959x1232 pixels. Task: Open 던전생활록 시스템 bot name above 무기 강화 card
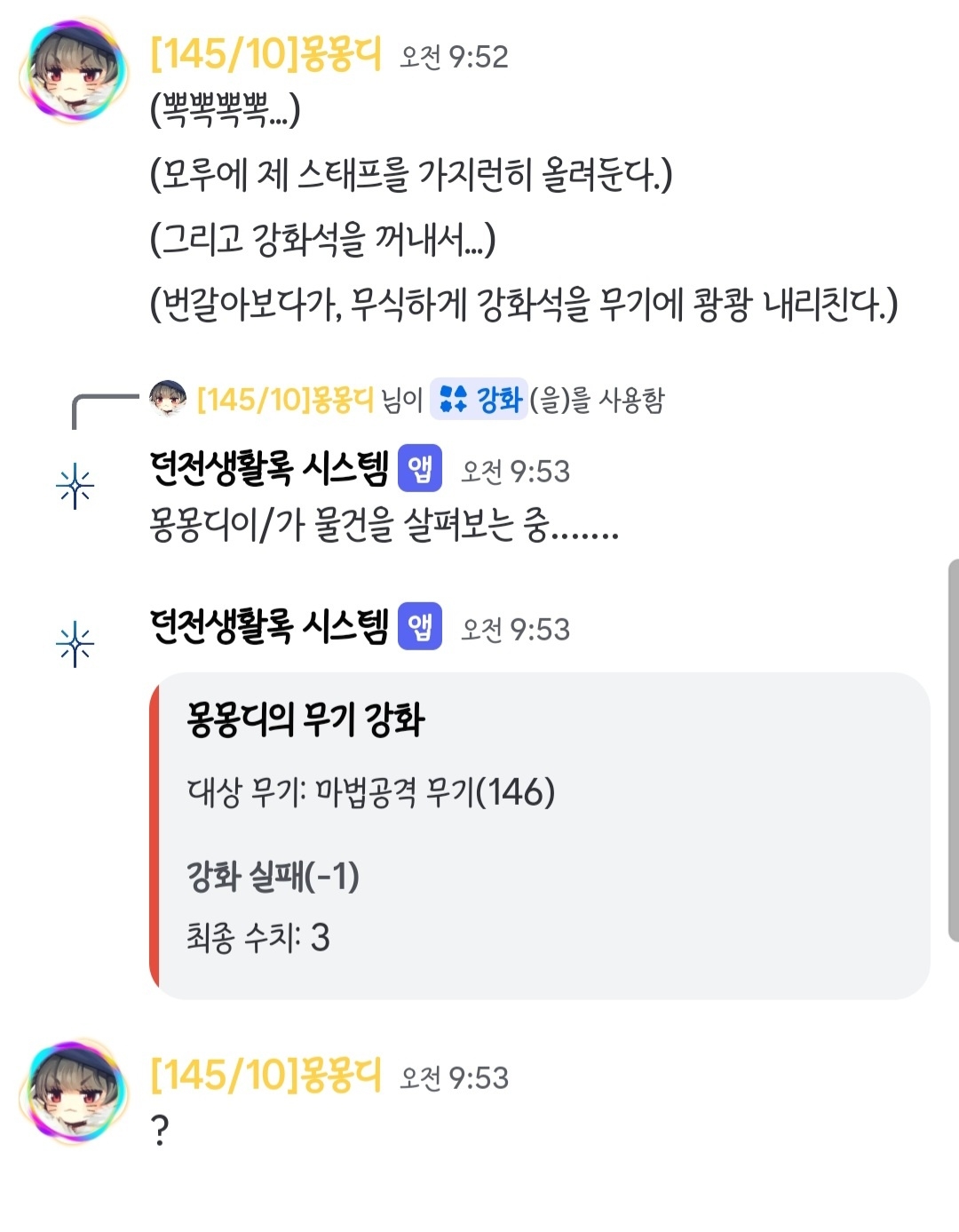point(269,626)
